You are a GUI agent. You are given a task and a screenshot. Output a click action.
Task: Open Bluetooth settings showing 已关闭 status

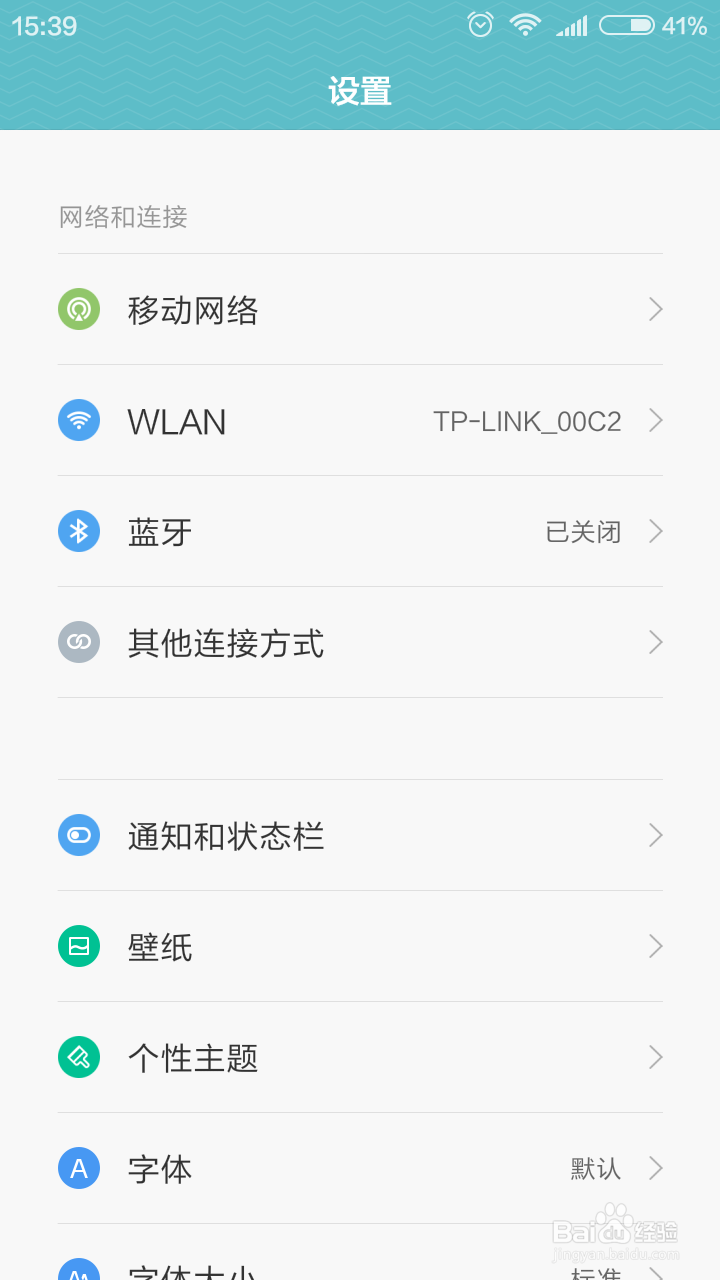click(x=360, y=531)
